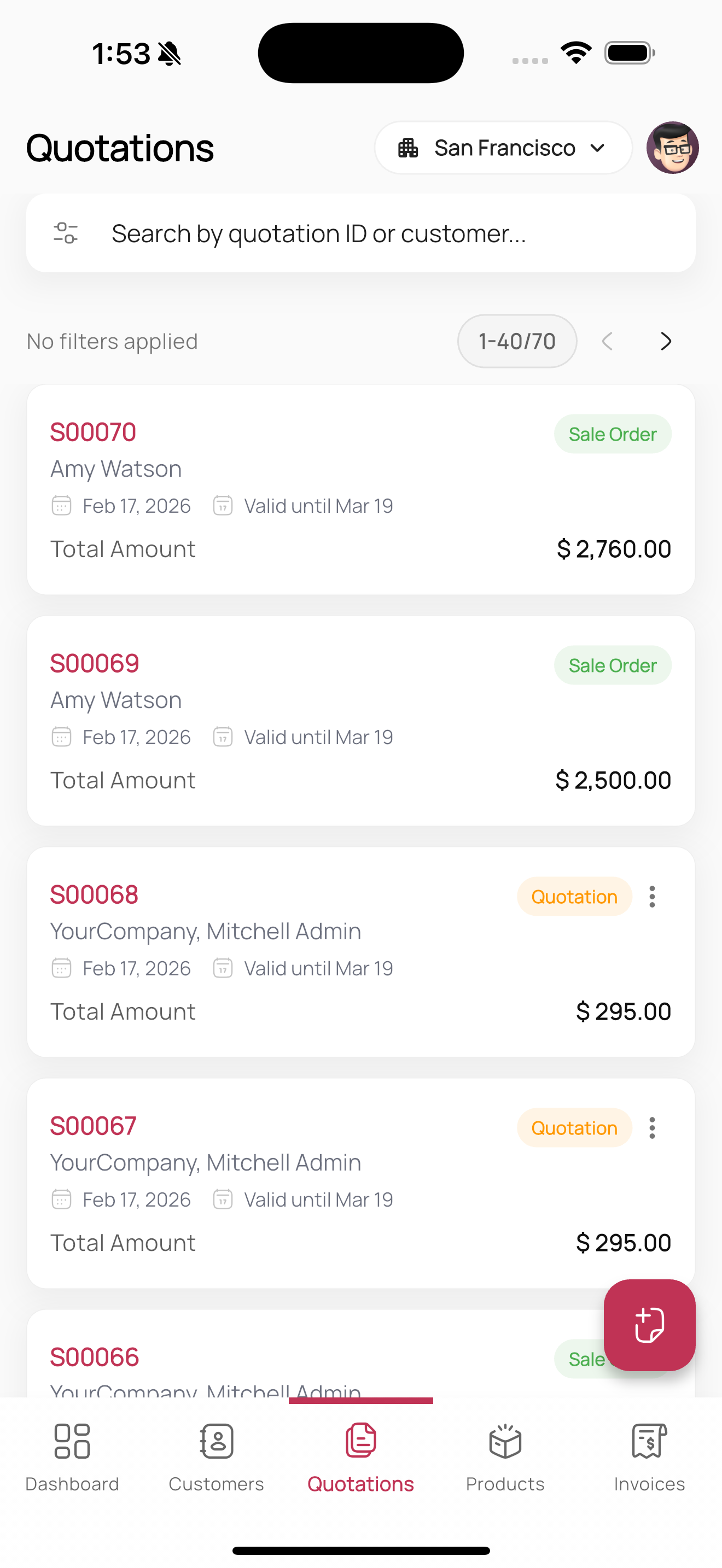Create a new quotation
722x1568 pixels.
coord(649,1325)
